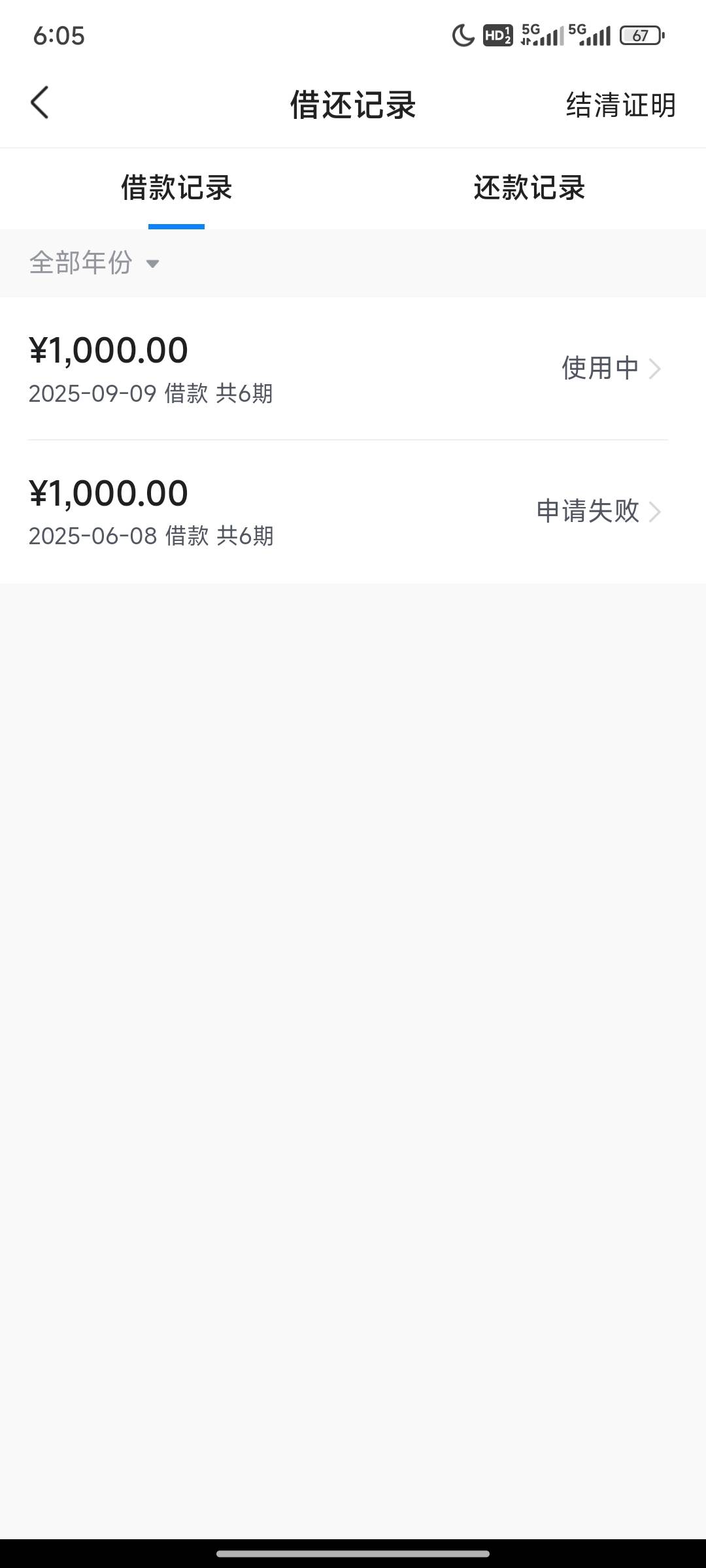This screenshot has width=706, height=1568.
Task: View the 2025-06-08 loan marked 申请失败
Action: (x=353, y=512)
